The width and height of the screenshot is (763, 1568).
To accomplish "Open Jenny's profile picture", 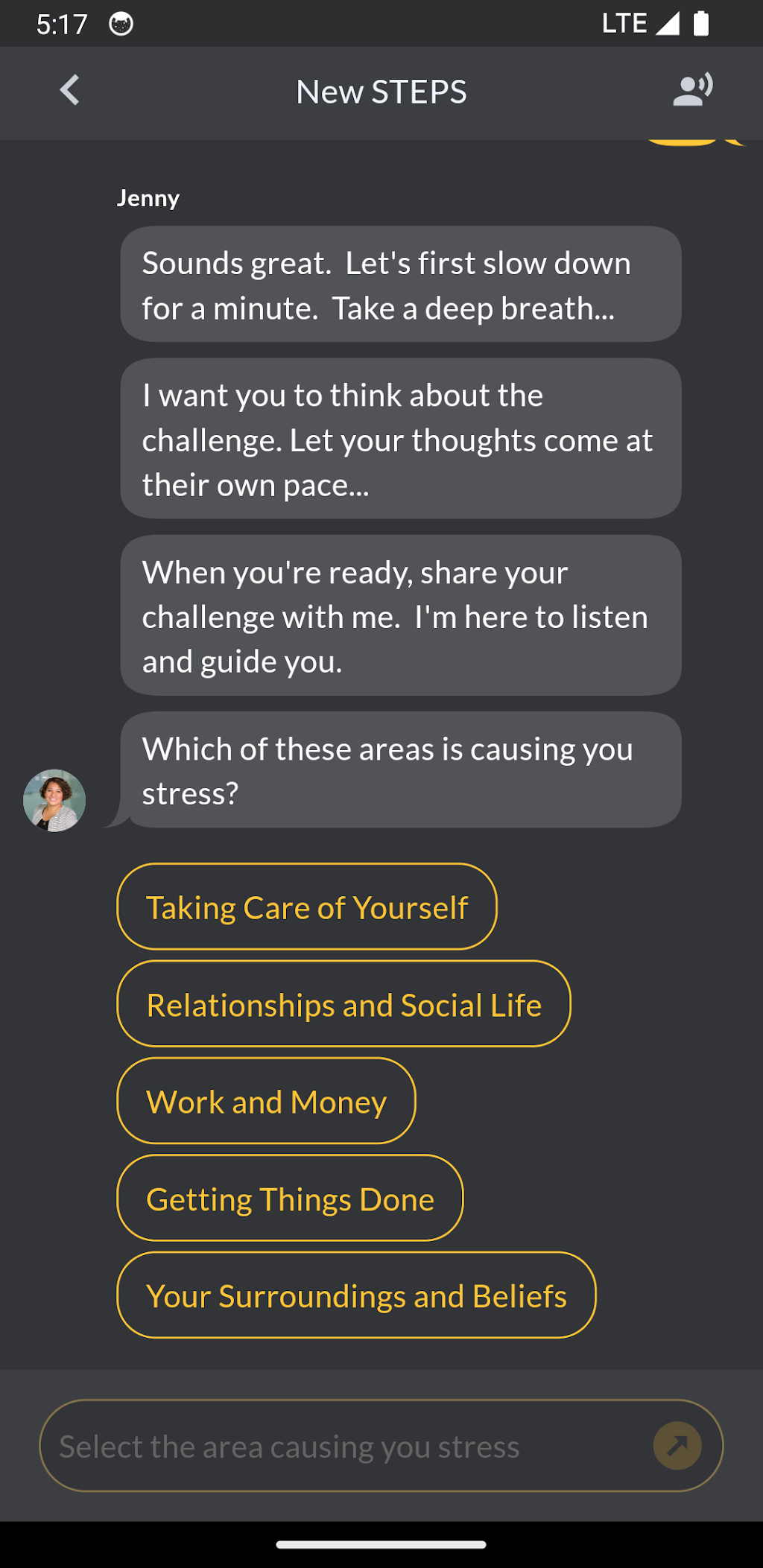I will click(54, 801).
